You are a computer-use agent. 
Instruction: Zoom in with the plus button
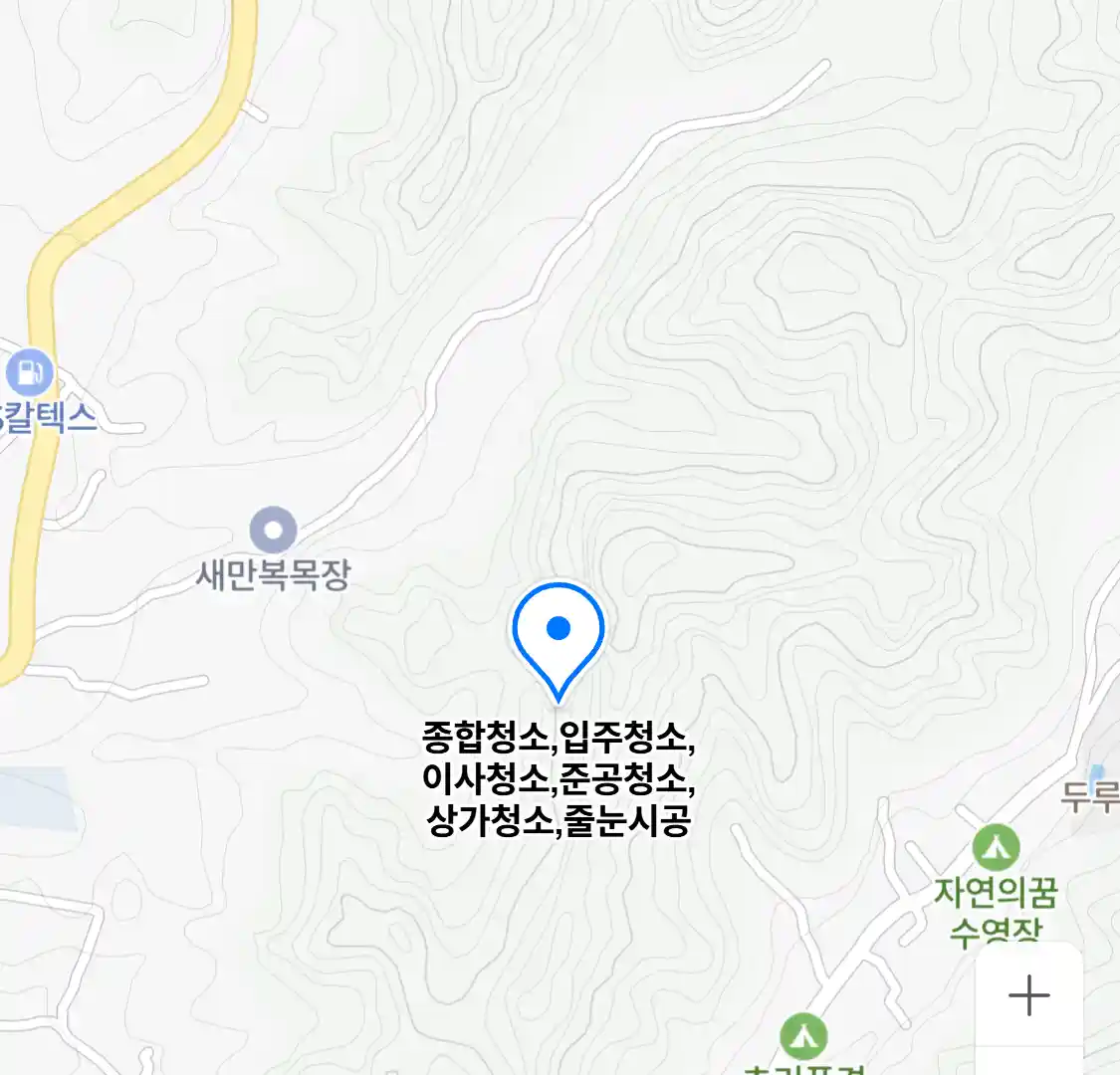coord(1028,994)
